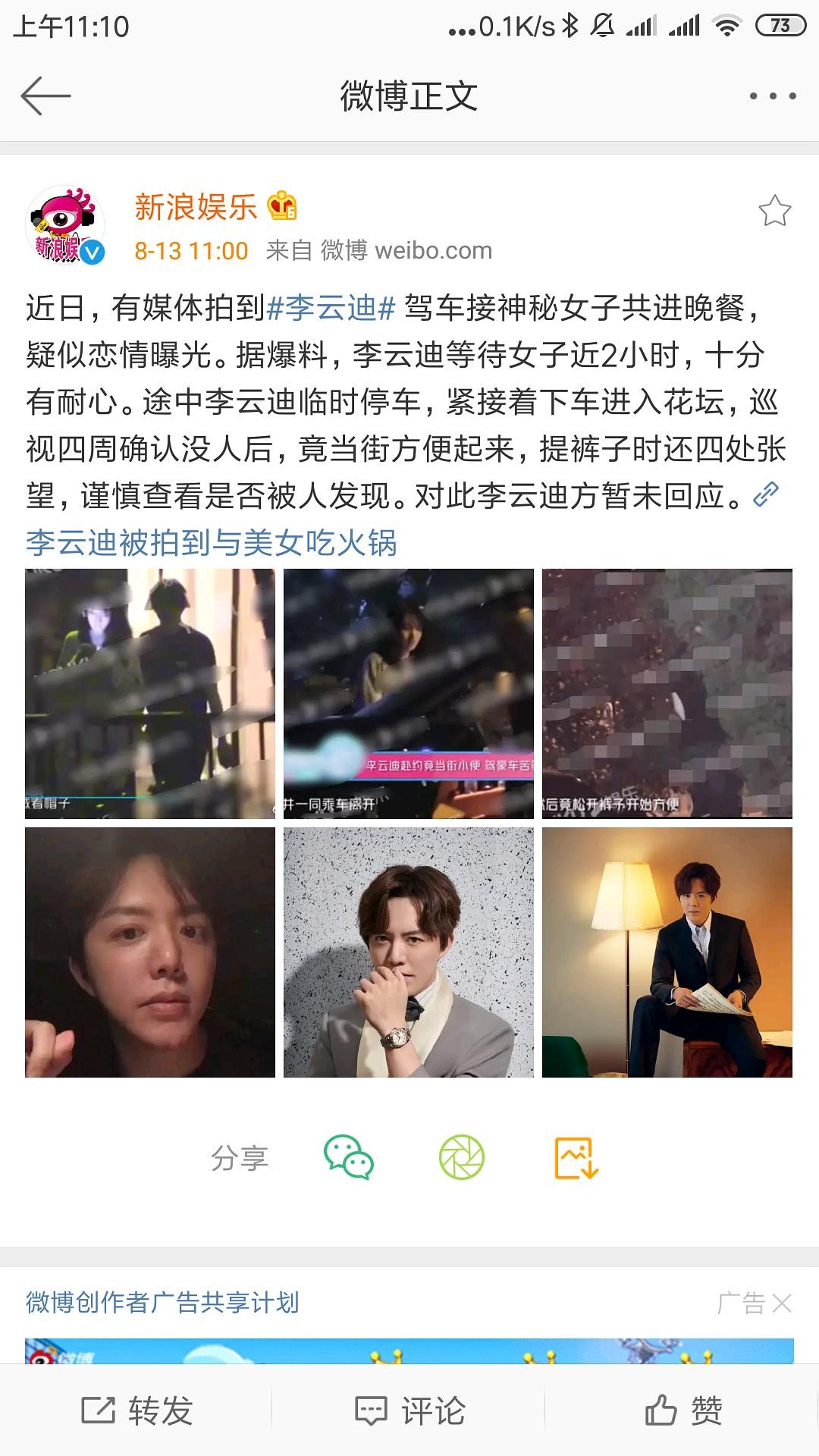The height and width of the screenshot is (1456, 819).
Task: Repost using the 转发 button
Action: tap(136, 1410)
